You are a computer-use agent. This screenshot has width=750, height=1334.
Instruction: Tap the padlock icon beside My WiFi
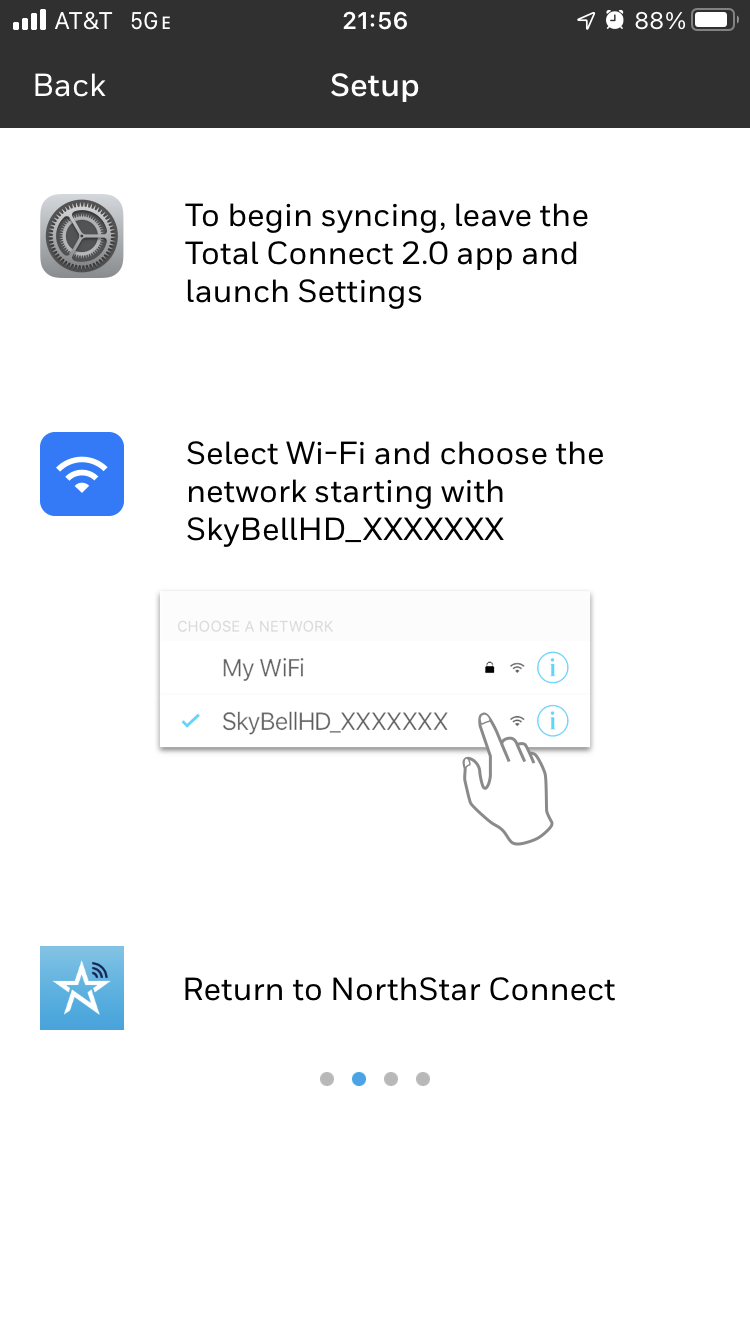pyautogui.click(x=489, y=666)
